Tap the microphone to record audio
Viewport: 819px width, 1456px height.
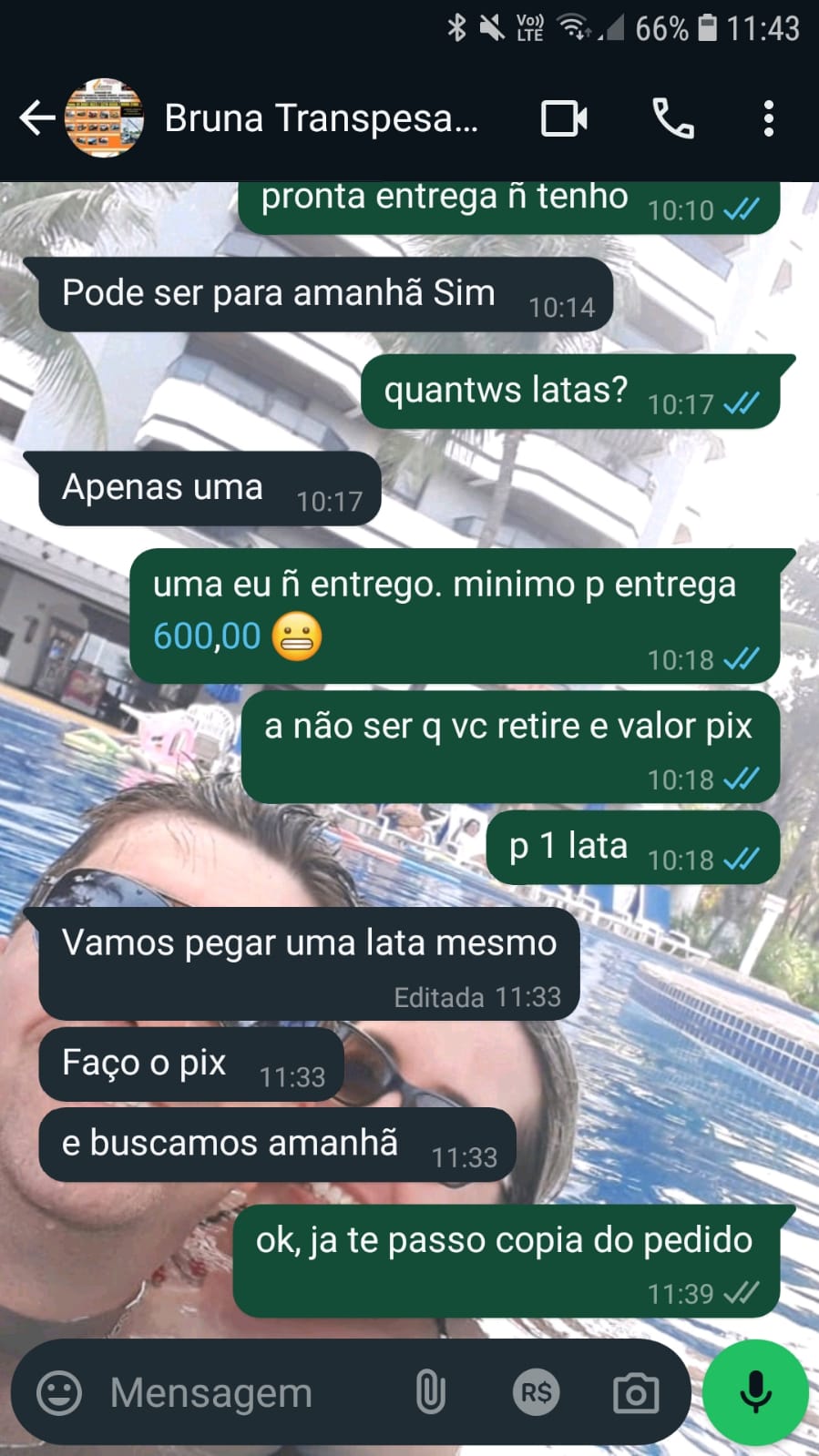(755, 1392)
